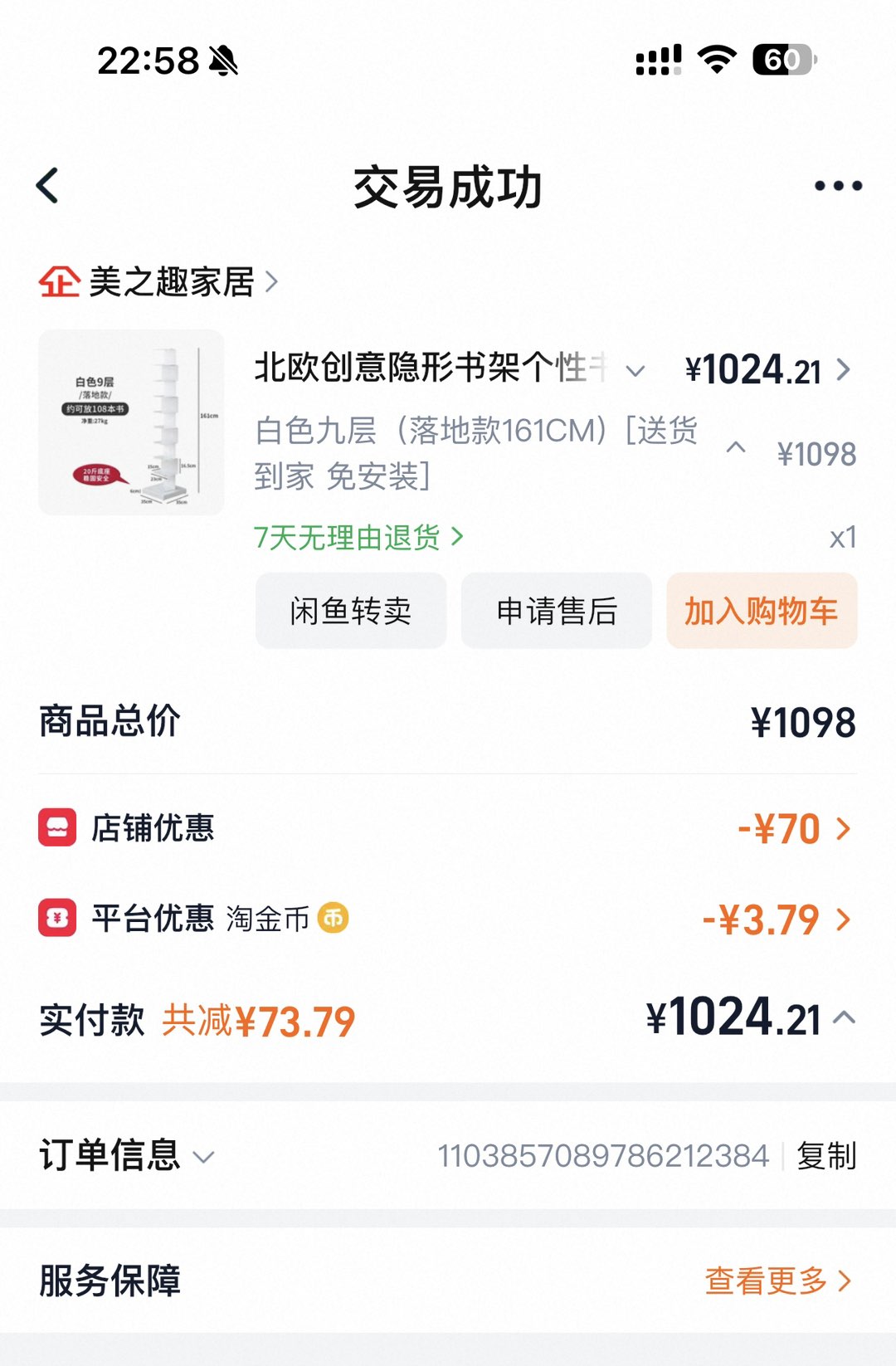Screen dimensions: 896x1366
Task: View the 平台优惠 淘金币 discount details
Action: click(x=777, y=920)
